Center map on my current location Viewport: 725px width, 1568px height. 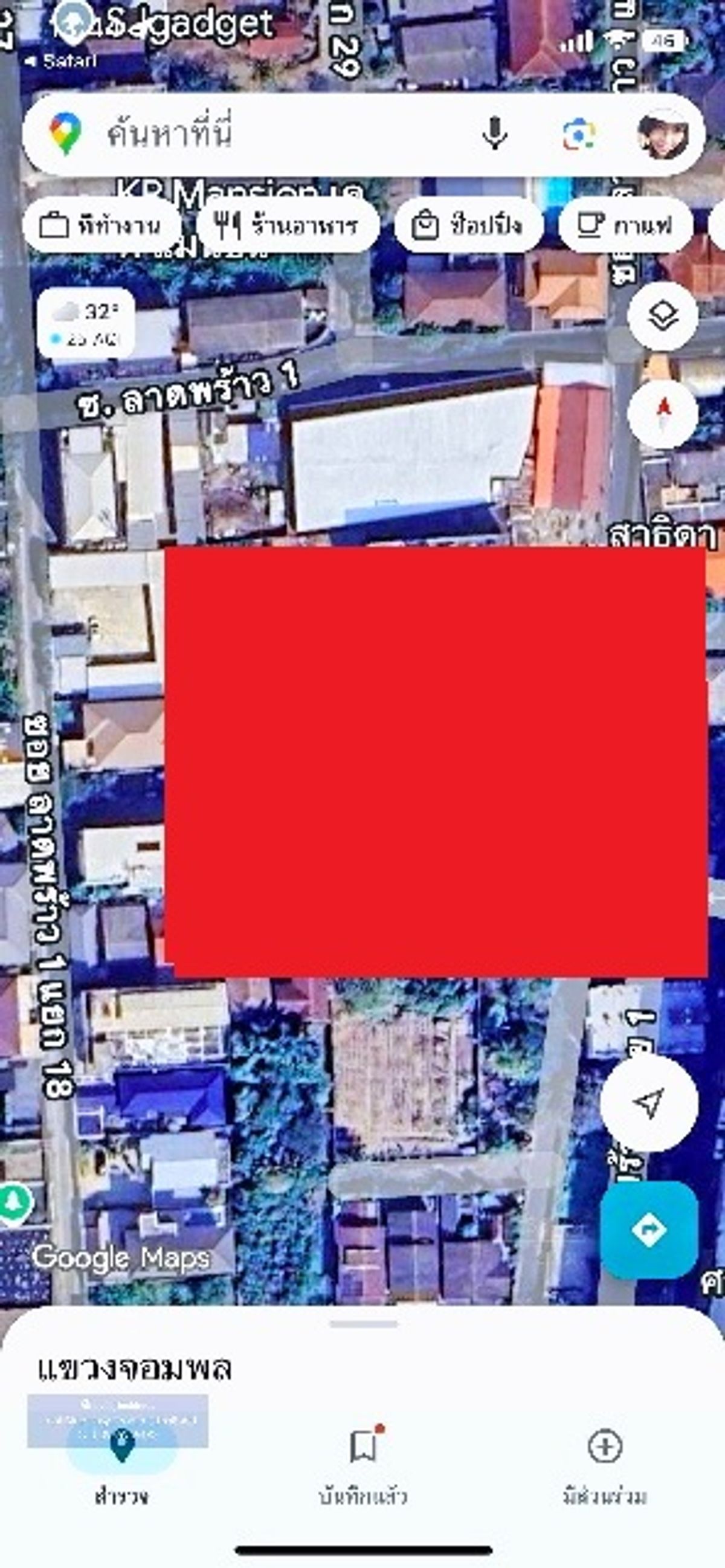point(649,1102)
